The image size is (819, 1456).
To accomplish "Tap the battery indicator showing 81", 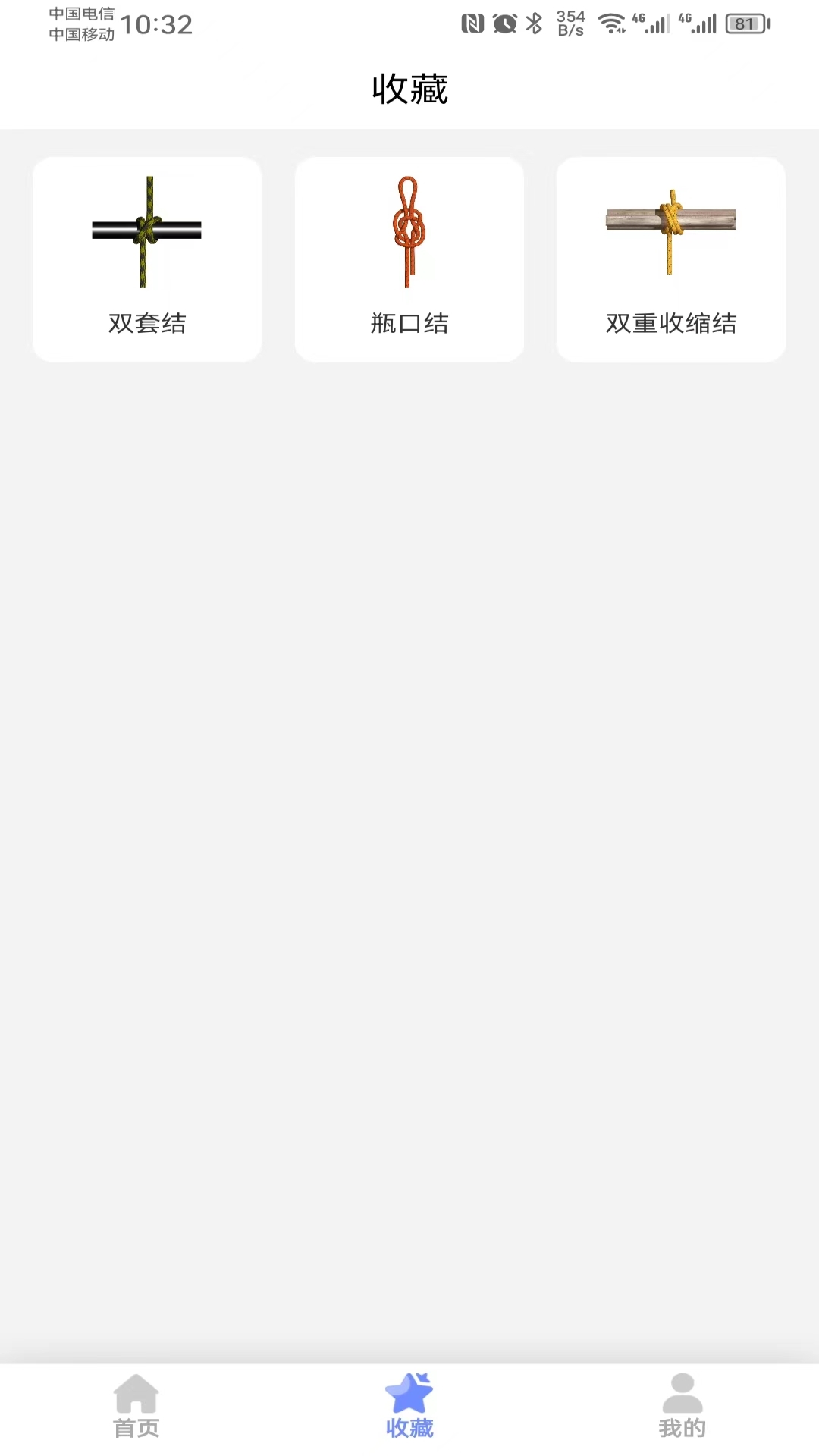I will coord(746,23).
